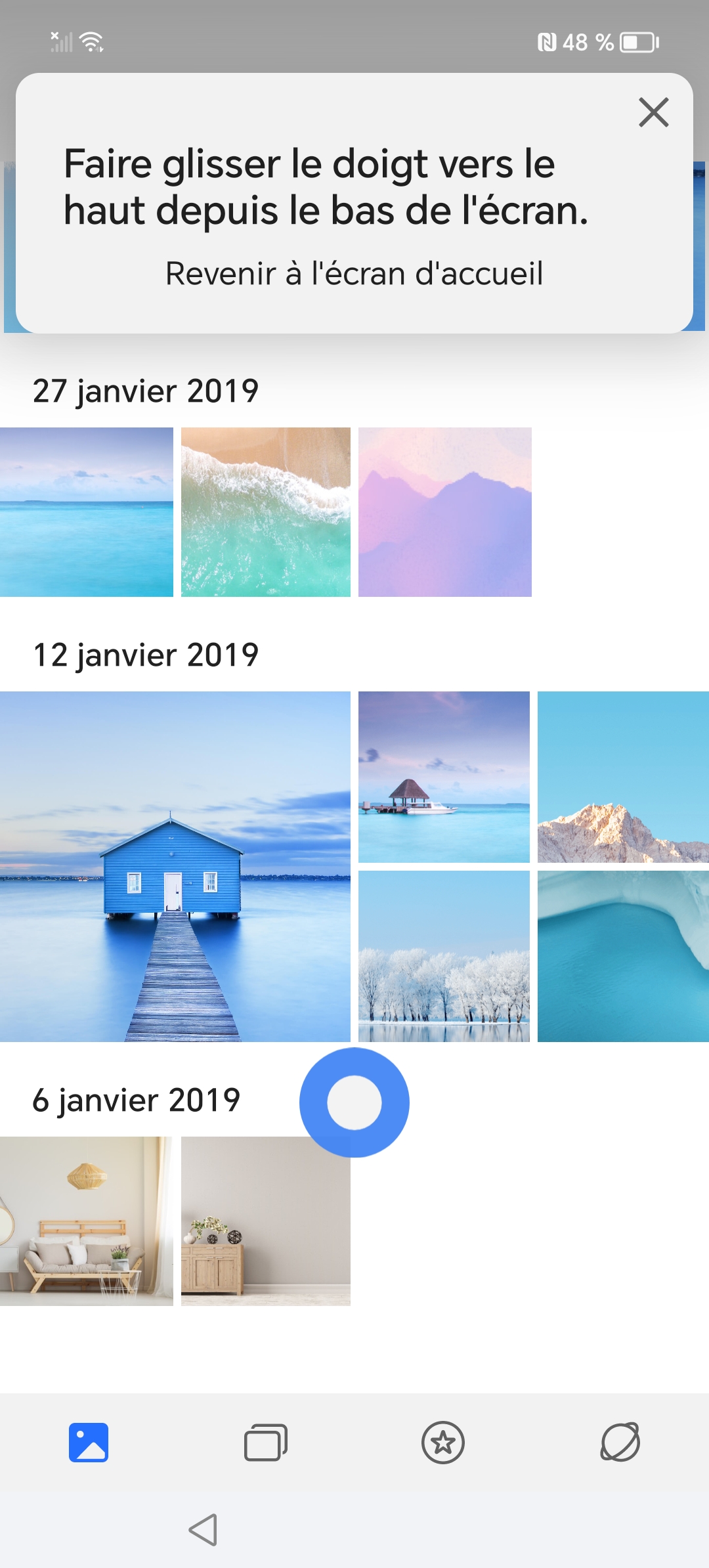Open the frosted white trees photo
This screenshot has width=709, height=1568.
(444, 956)
